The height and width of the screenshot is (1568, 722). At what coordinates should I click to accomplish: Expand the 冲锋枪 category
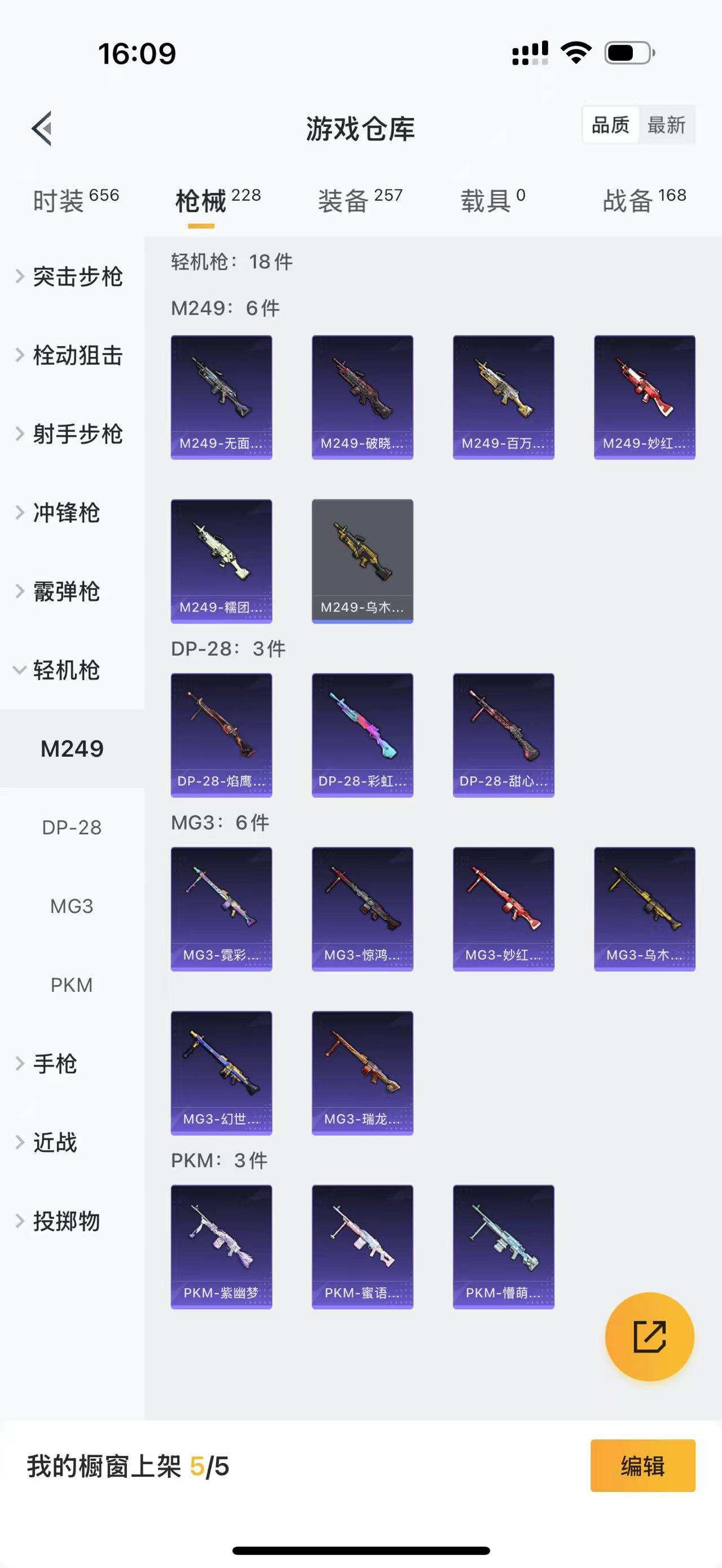point(61,513)
